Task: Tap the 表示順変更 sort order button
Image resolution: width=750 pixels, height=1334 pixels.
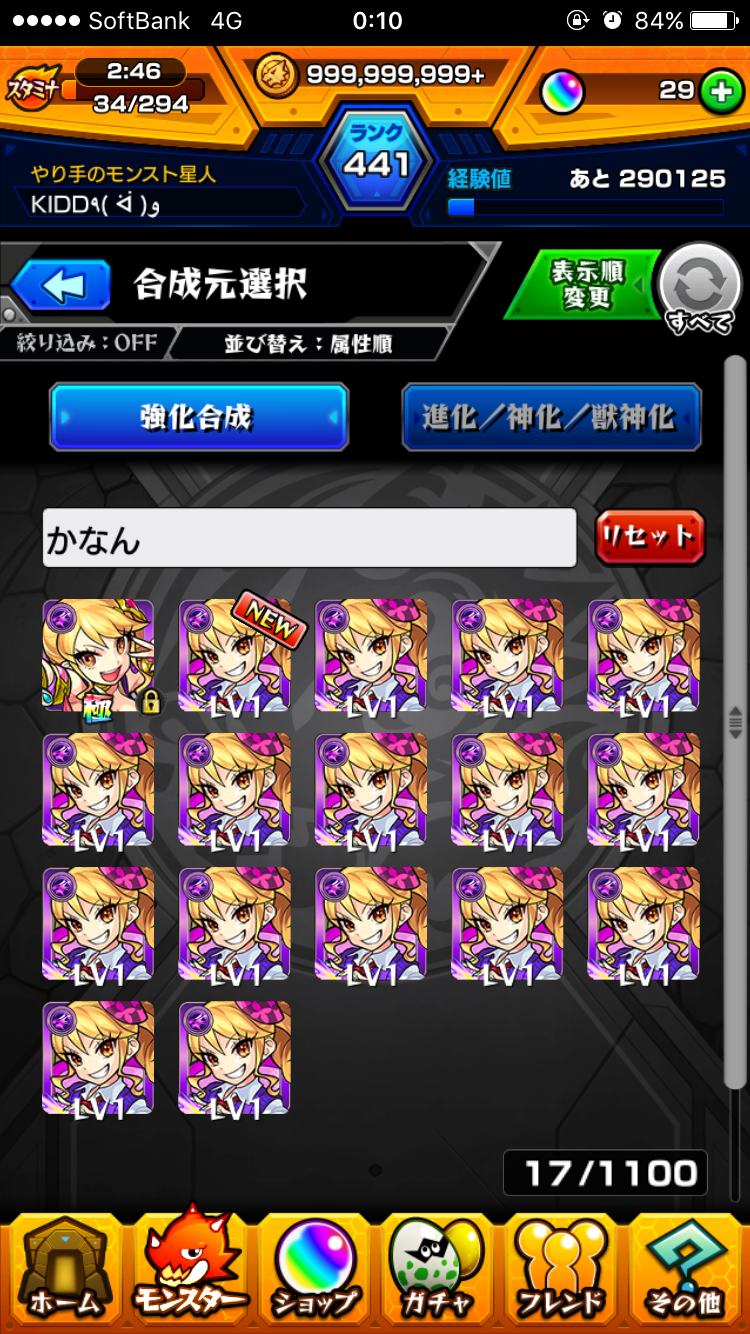Action: [587, 287]
